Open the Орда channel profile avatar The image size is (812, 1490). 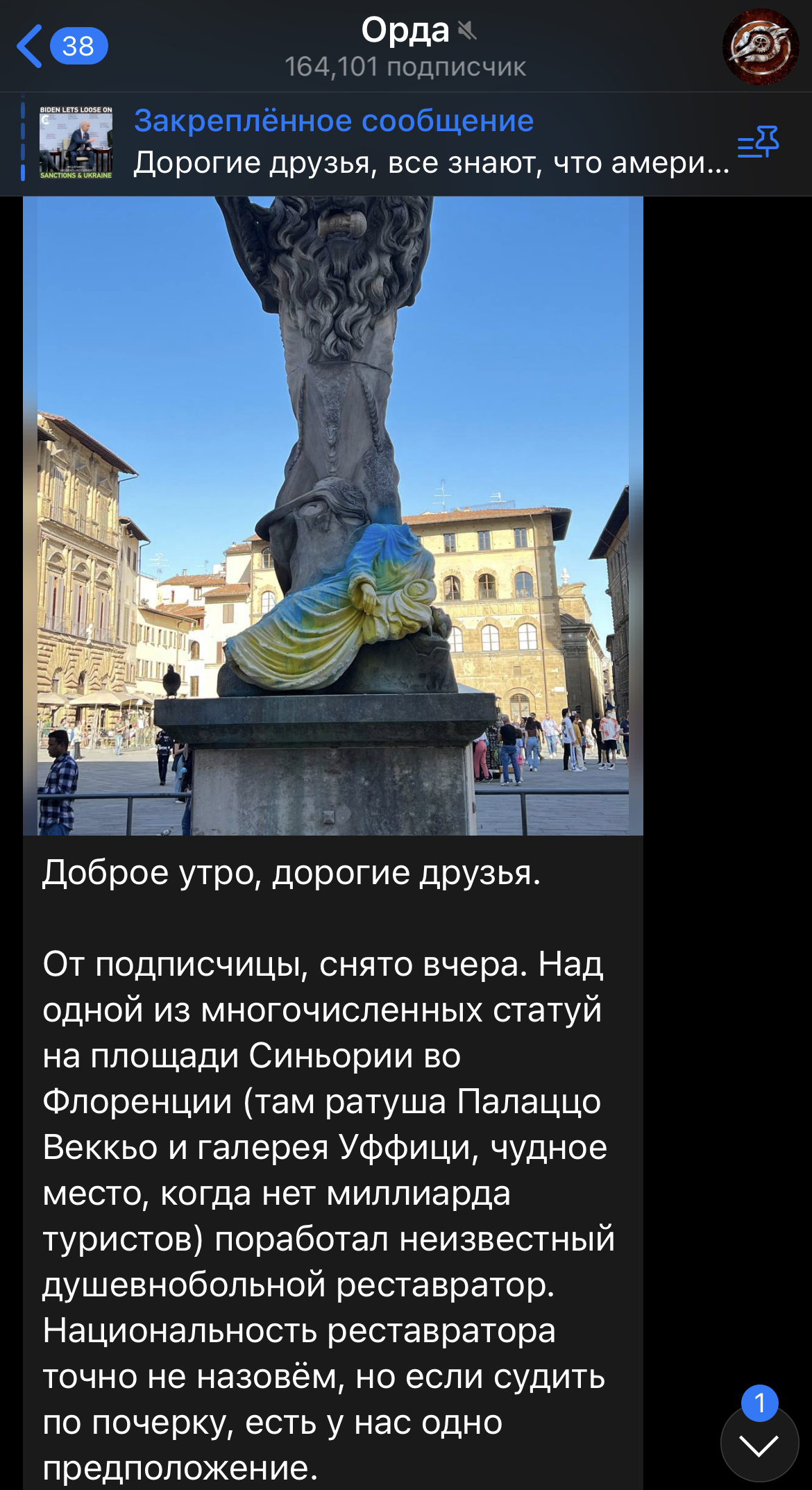point(760,46)
